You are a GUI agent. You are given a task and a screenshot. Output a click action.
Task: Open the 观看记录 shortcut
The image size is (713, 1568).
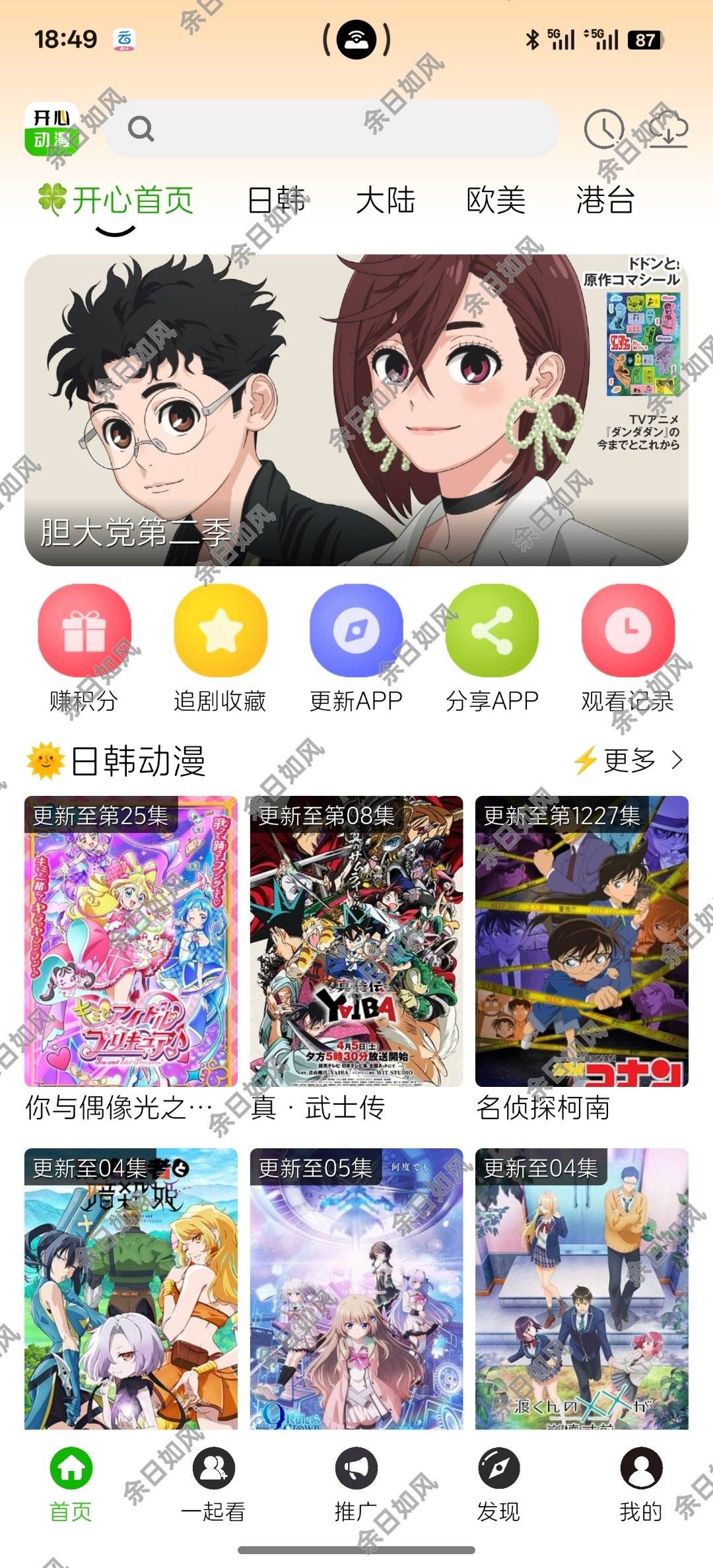pos(628,648)
